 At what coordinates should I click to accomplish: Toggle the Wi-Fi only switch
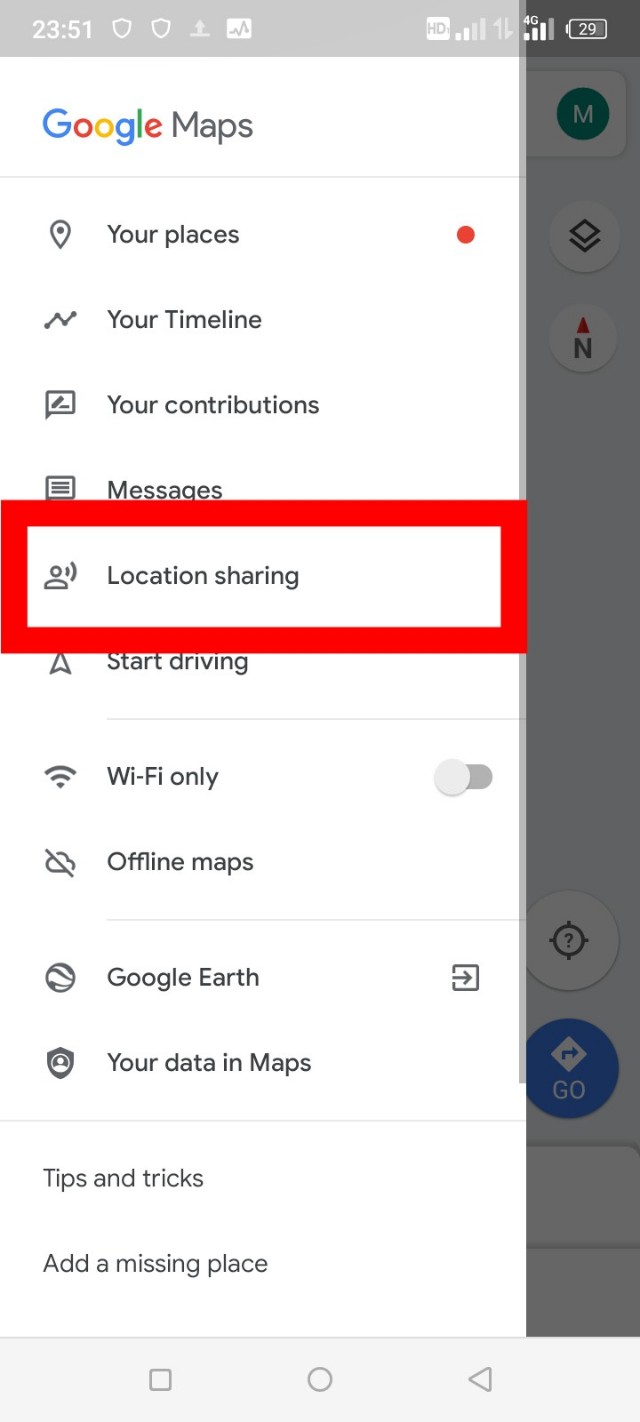463,777
